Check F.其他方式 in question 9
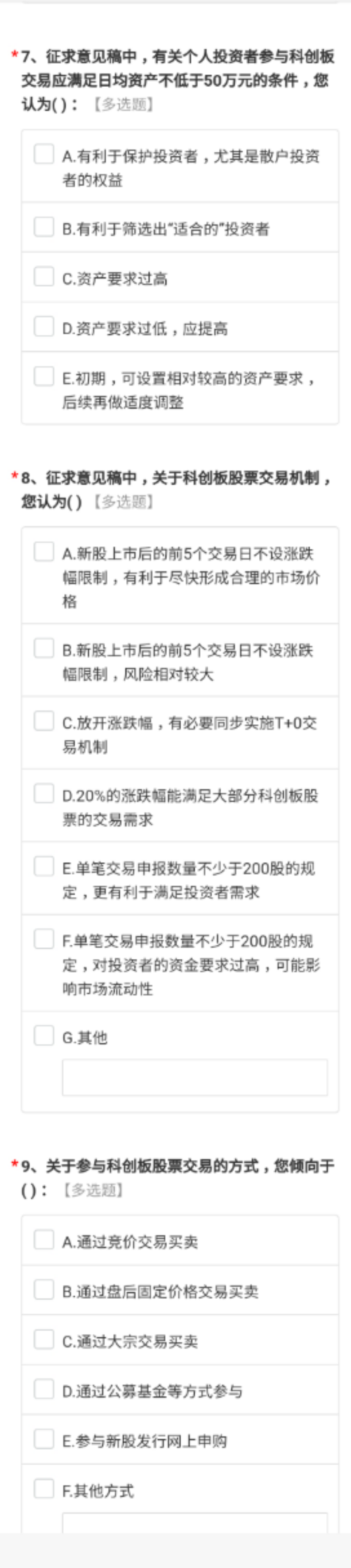 [44, 1490]
